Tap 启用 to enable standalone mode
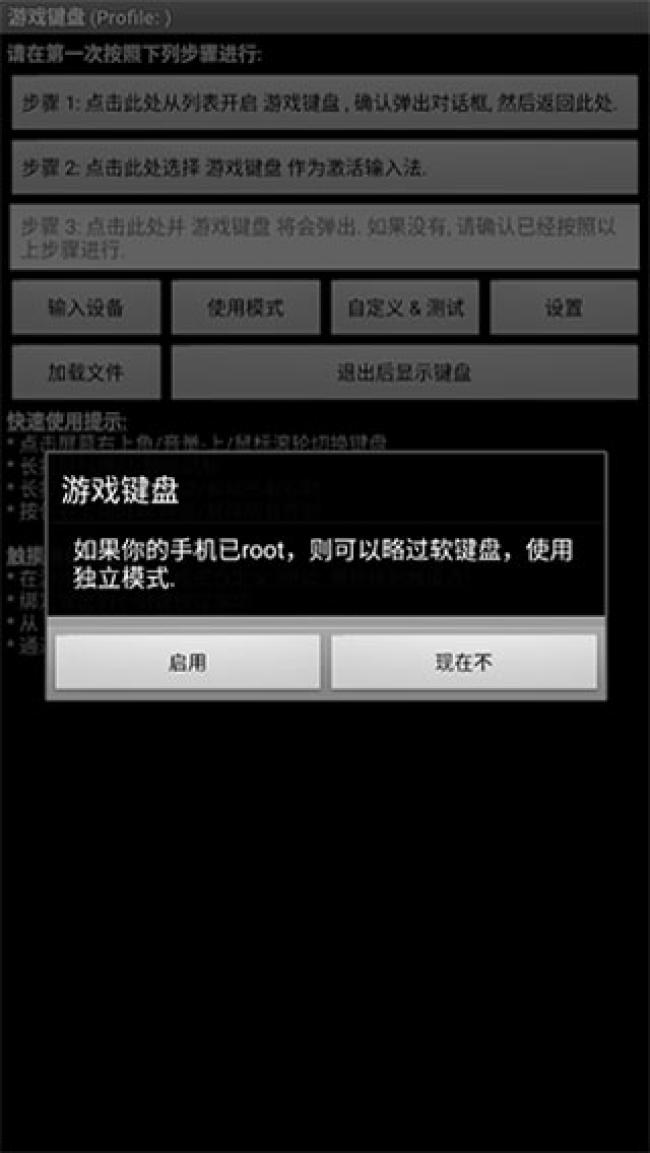 coord(188,662)
